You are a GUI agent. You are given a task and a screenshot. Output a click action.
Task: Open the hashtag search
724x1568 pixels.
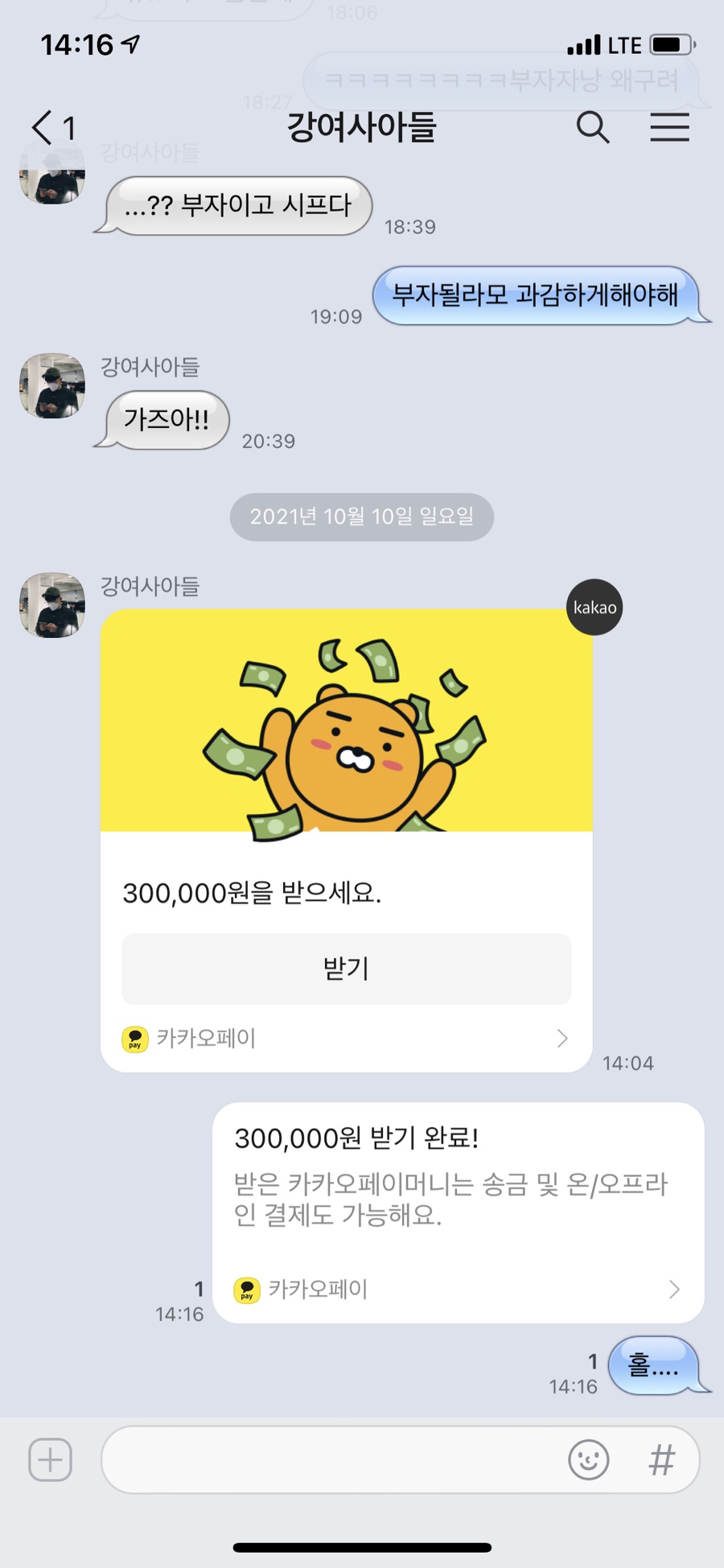pos(661,1459)
